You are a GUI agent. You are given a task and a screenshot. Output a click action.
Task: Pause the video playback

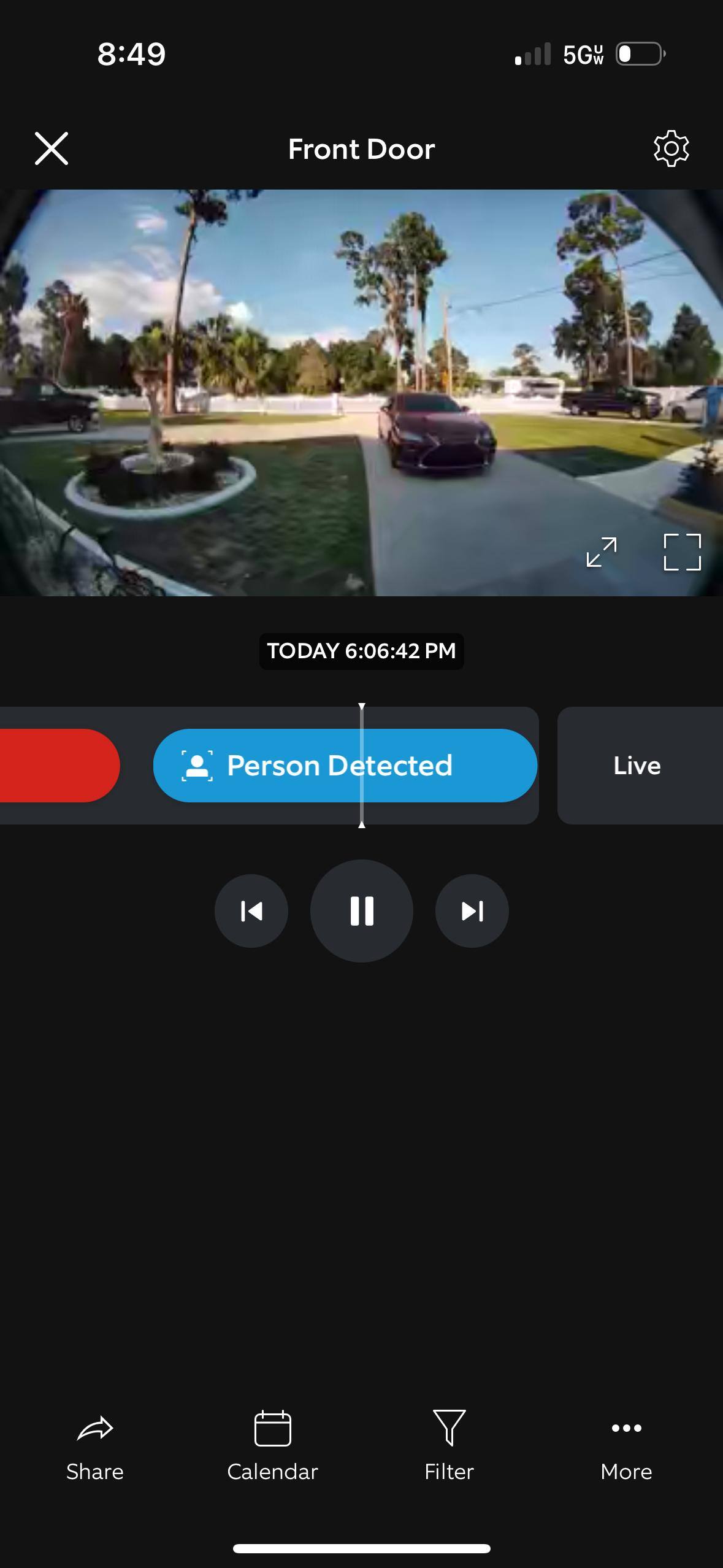coord(362,911)
